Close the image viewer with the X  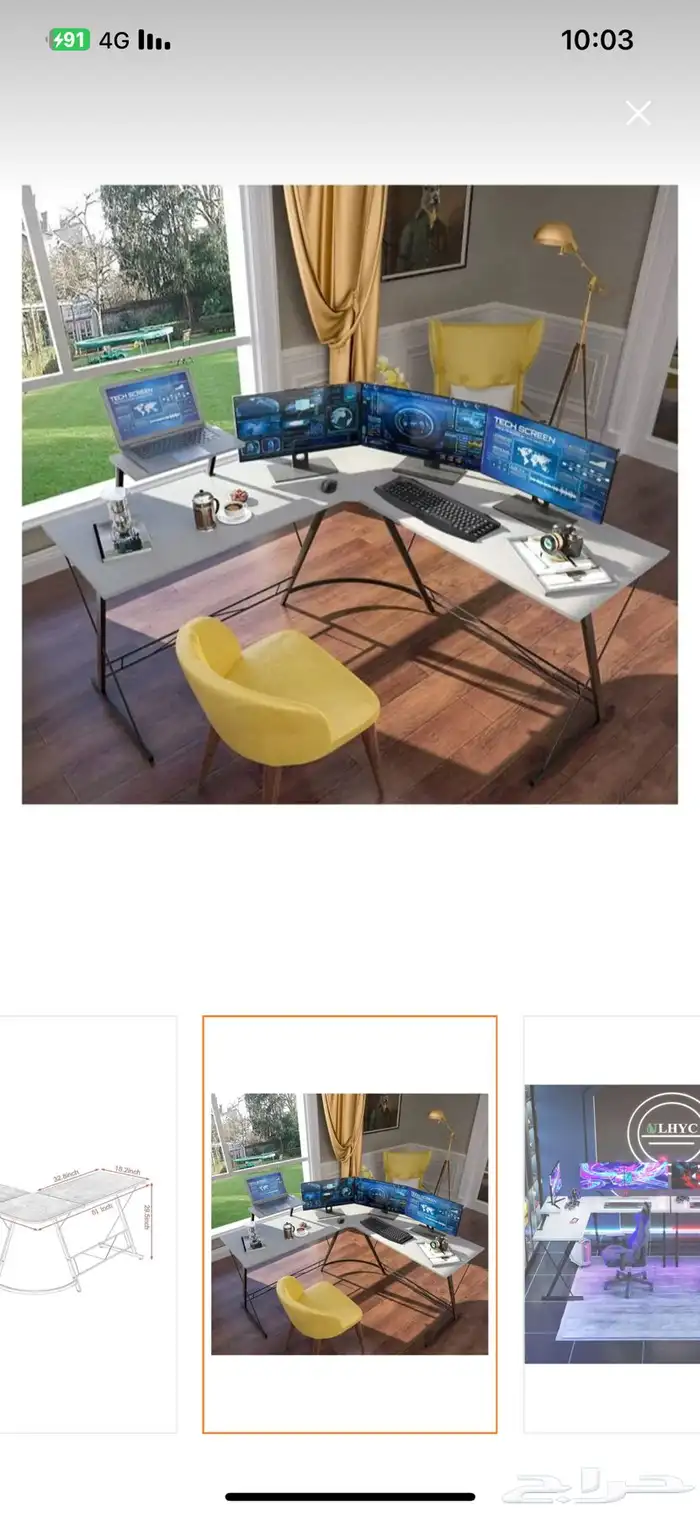tap(638, 113)
